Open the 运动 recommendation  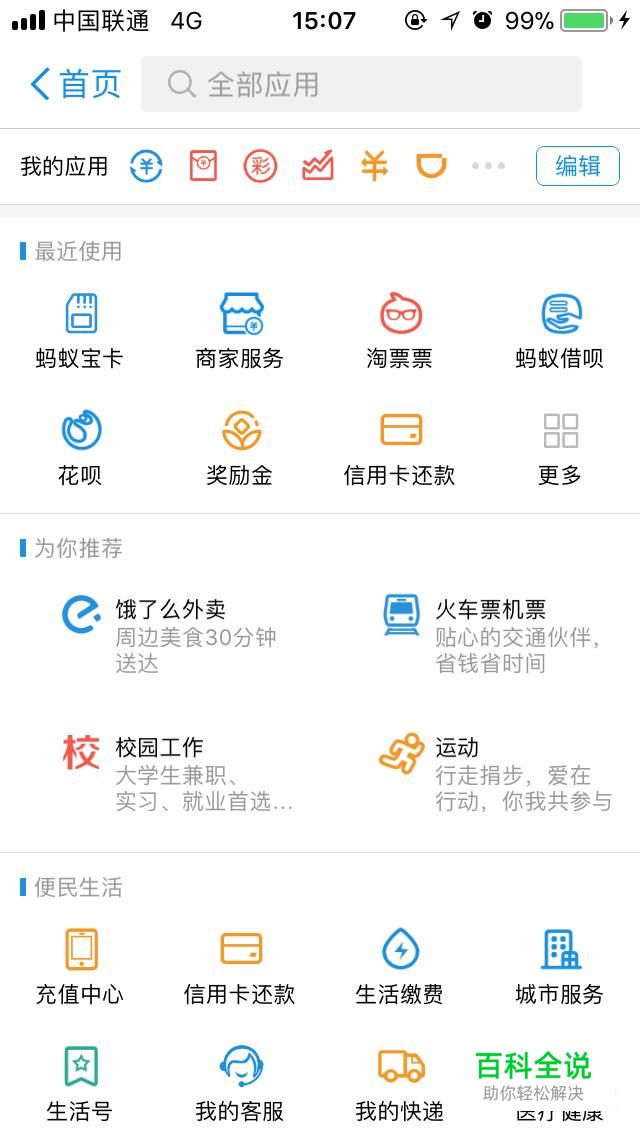496,773
